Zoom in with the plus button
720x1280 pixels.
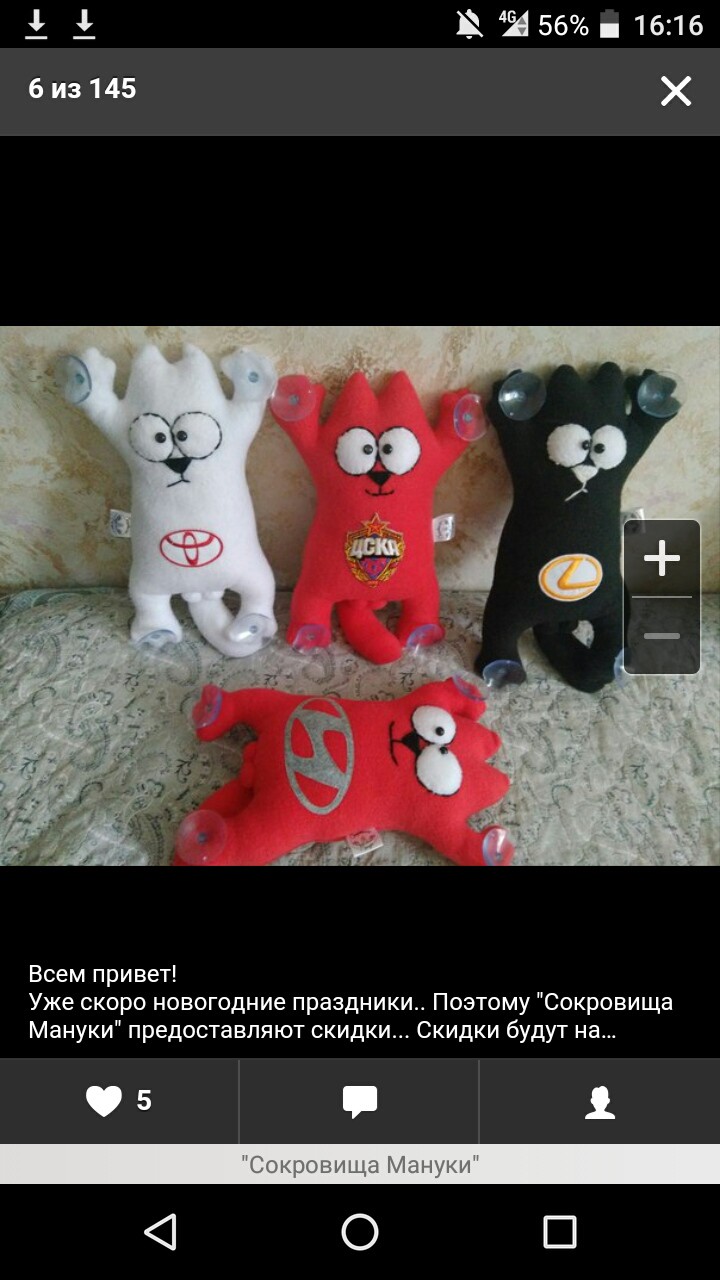pyautogui.click(x=662, y=559)
